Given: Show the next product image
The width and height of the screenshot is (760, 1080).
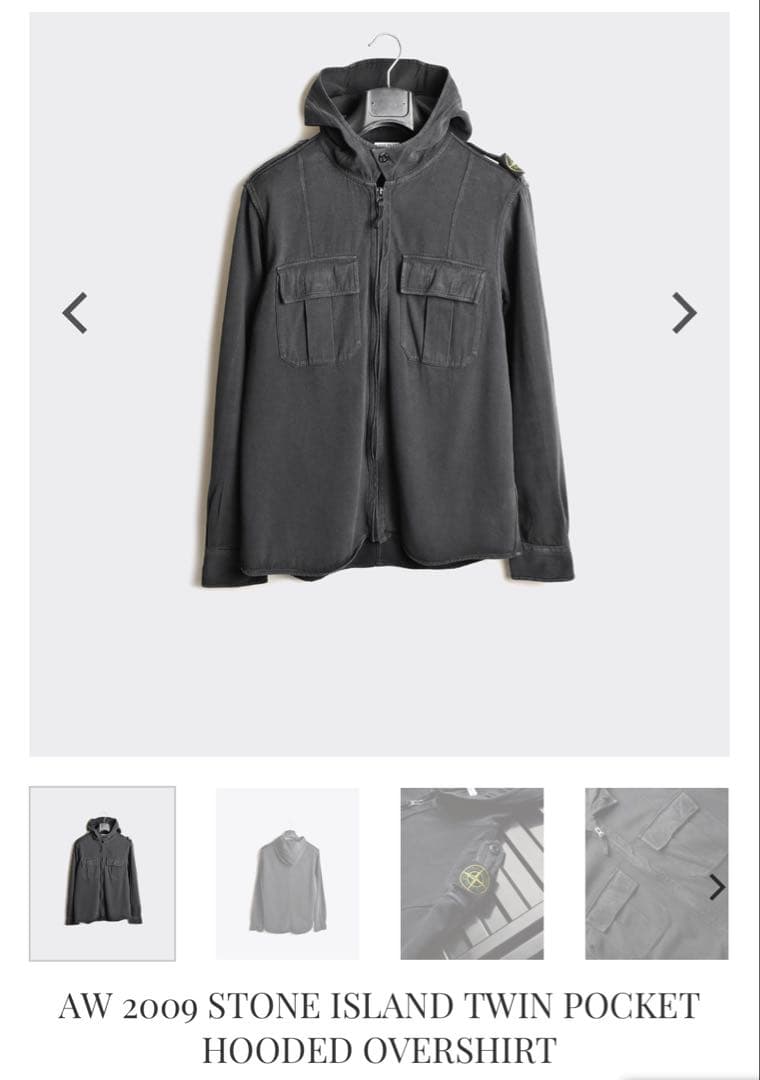Looking at the screenshot, I should tap(684, 313).
